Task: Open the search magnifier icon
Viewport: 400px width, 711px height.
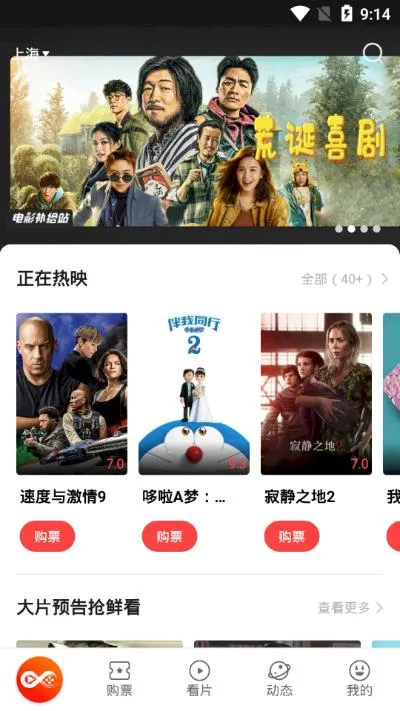Action: [x=373, y=53]
